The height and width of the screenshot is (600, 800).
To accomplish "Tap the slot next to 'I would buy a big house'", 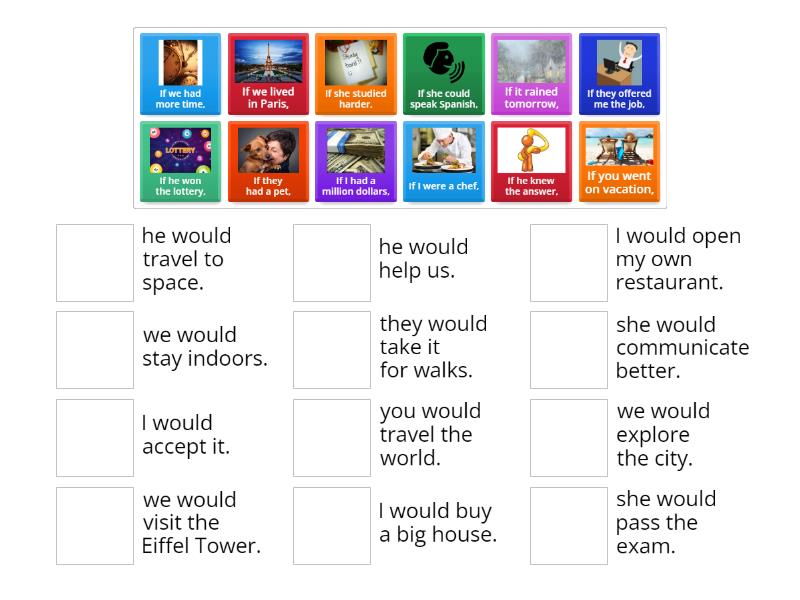I will tap(332, 526).
